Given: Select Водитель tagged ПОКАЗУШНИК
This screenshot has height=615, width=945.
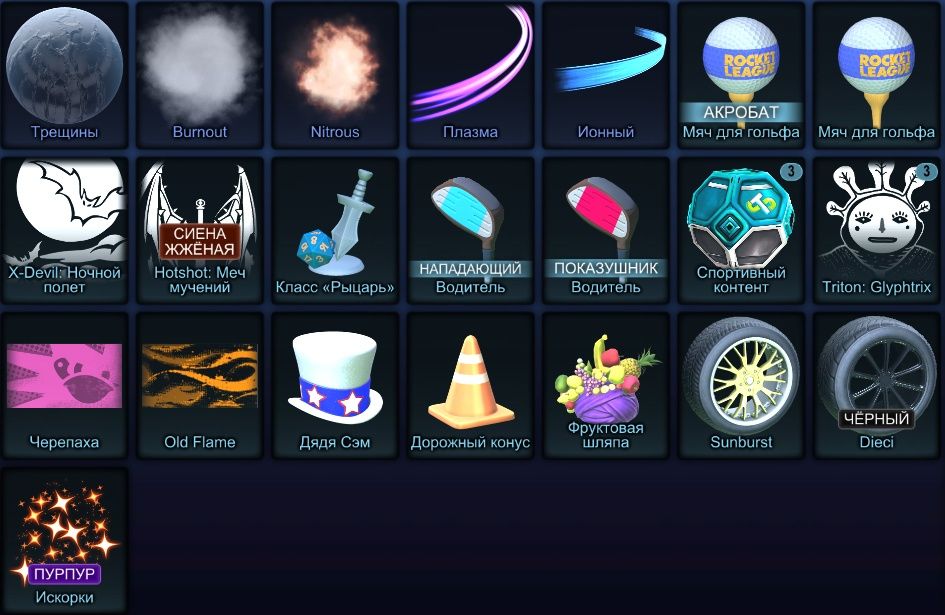Looking at the screenshot, I should 606,230.
